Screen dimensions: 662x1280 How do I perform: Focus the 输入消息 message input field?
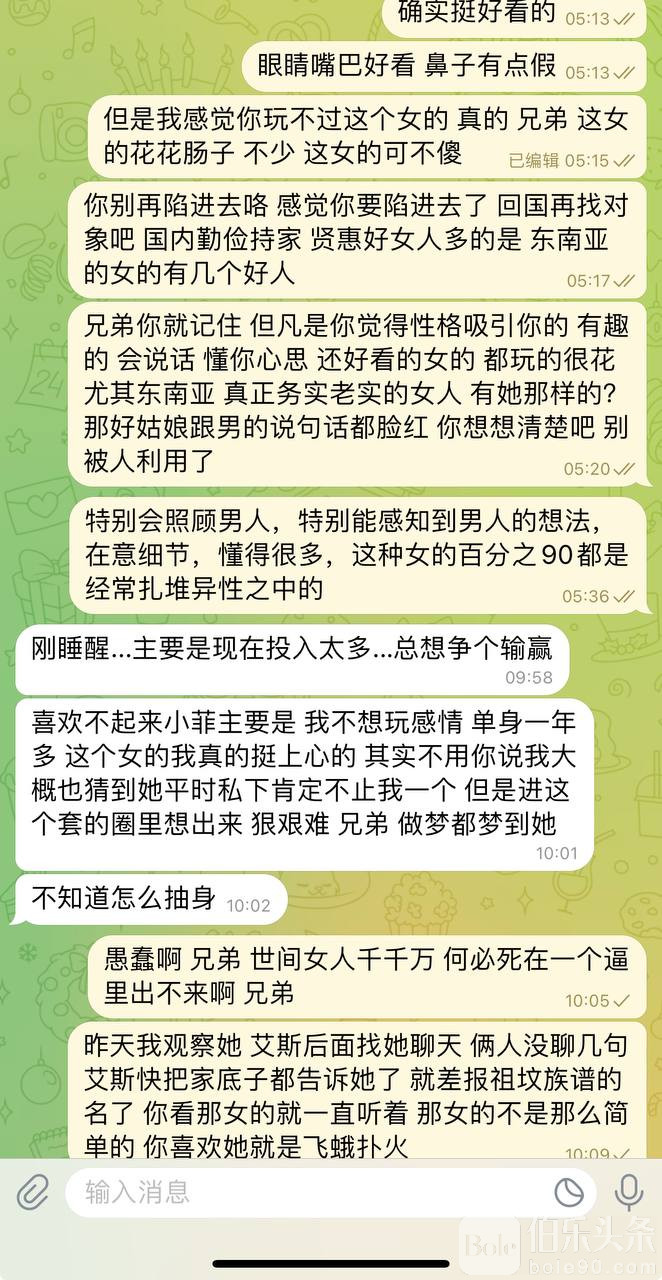coord(300,1192)
